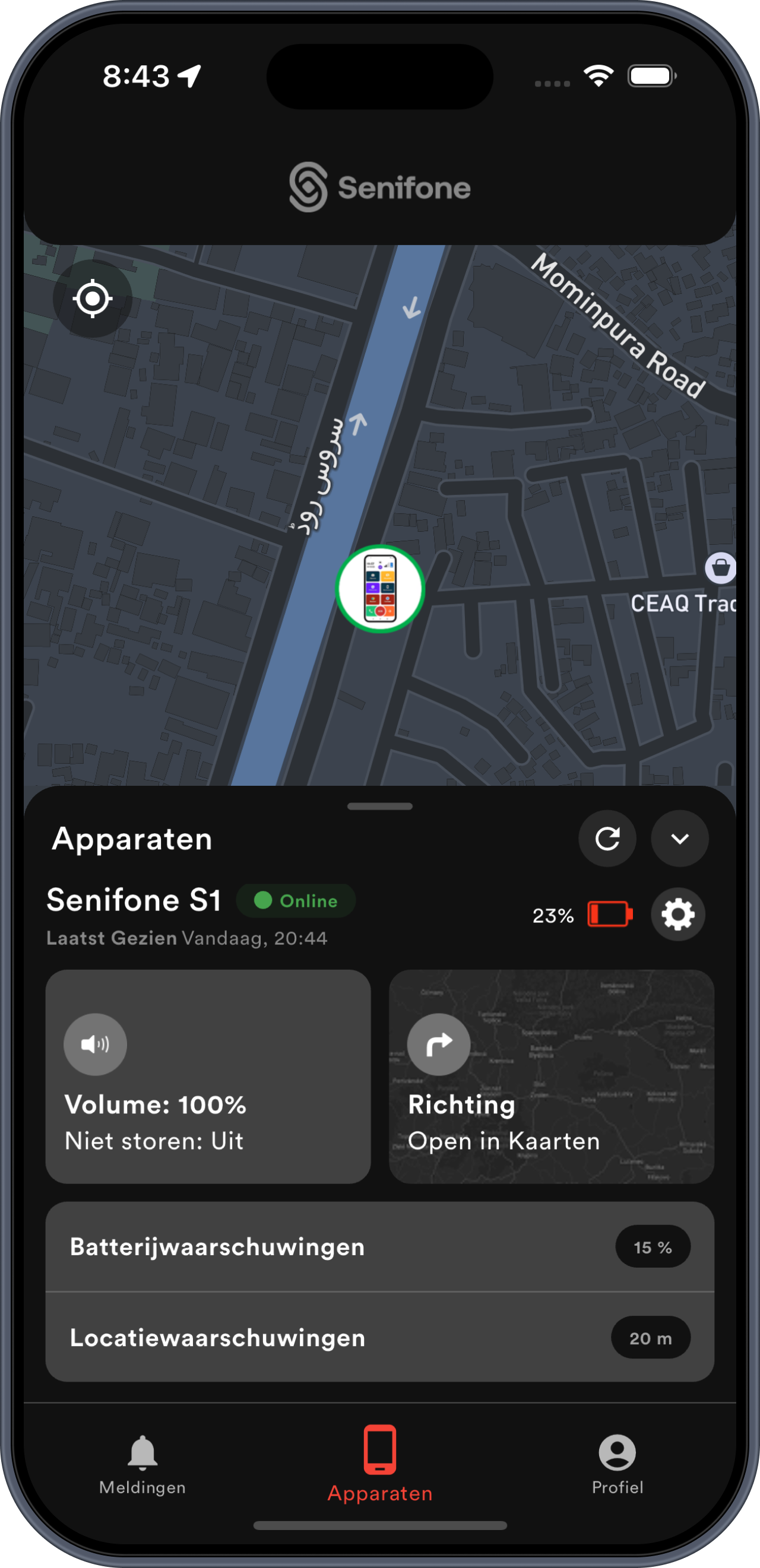
Task: Tap the CEAQ shop marker on the map
Action: (x=720, y=569)
